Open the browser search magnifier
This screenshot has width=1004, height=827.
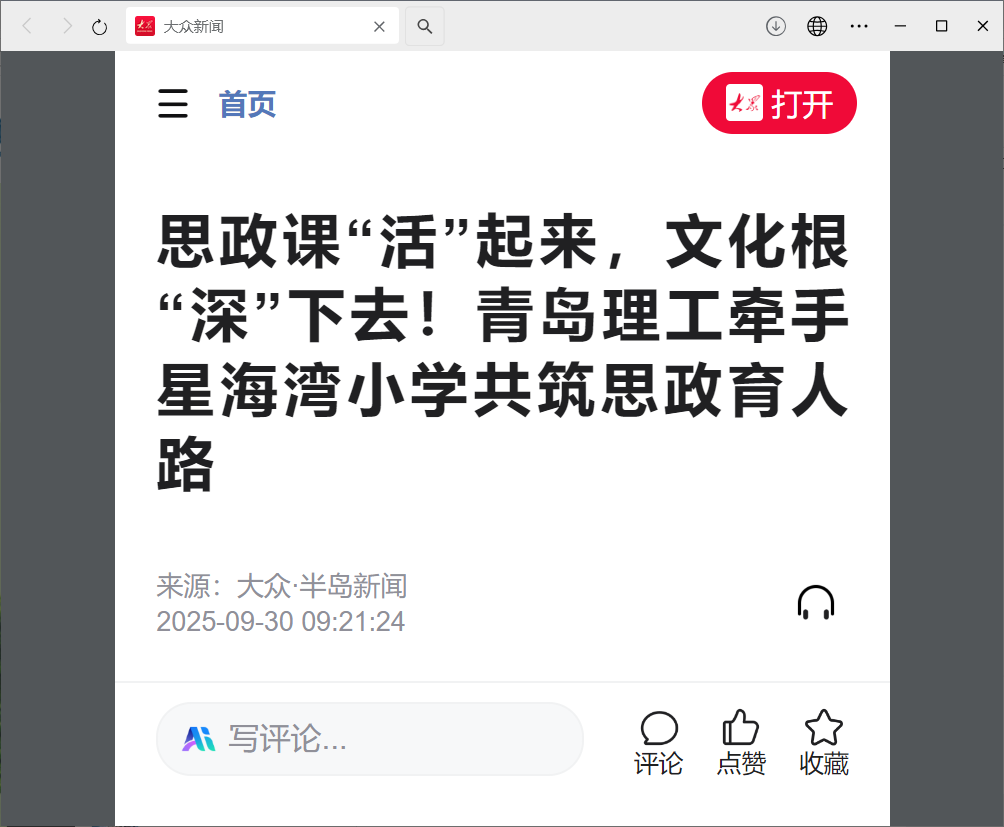point(425,27)
